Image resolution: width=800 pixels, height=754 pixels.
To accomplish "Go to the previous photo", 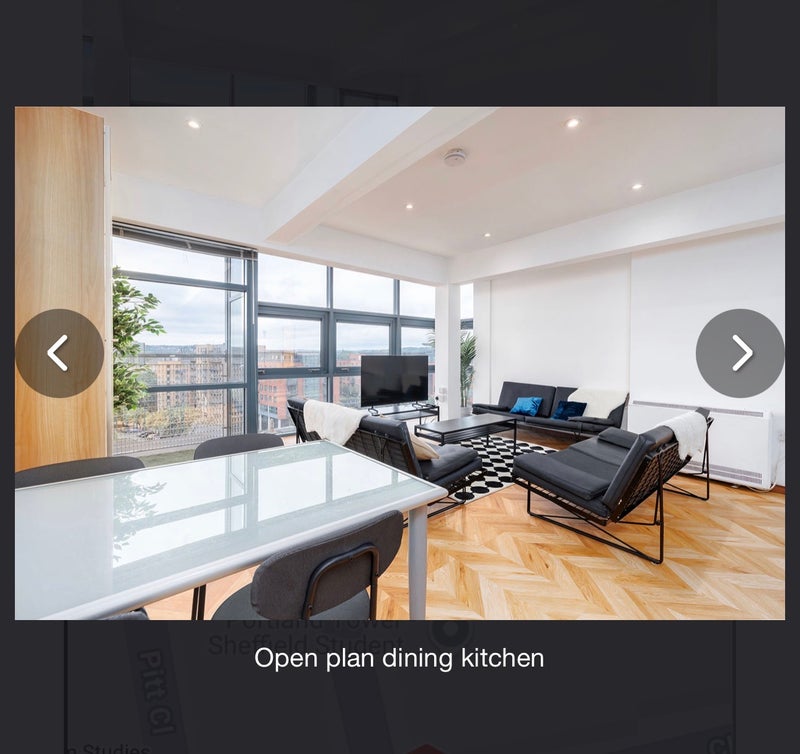I will click(59, 353).
